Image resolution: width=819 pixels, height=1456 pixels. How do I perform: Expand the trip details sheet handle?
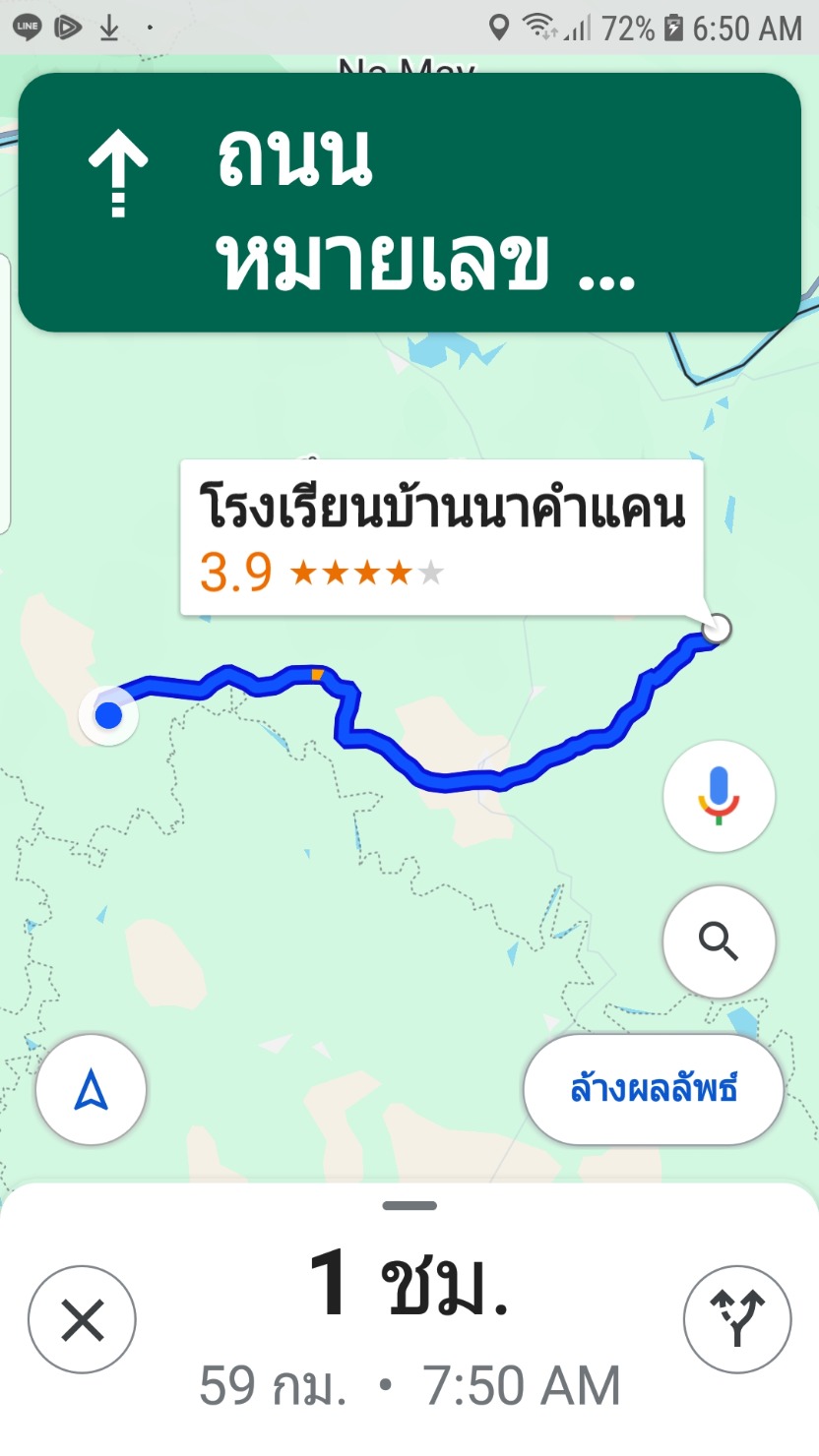tap(409, 1205)
